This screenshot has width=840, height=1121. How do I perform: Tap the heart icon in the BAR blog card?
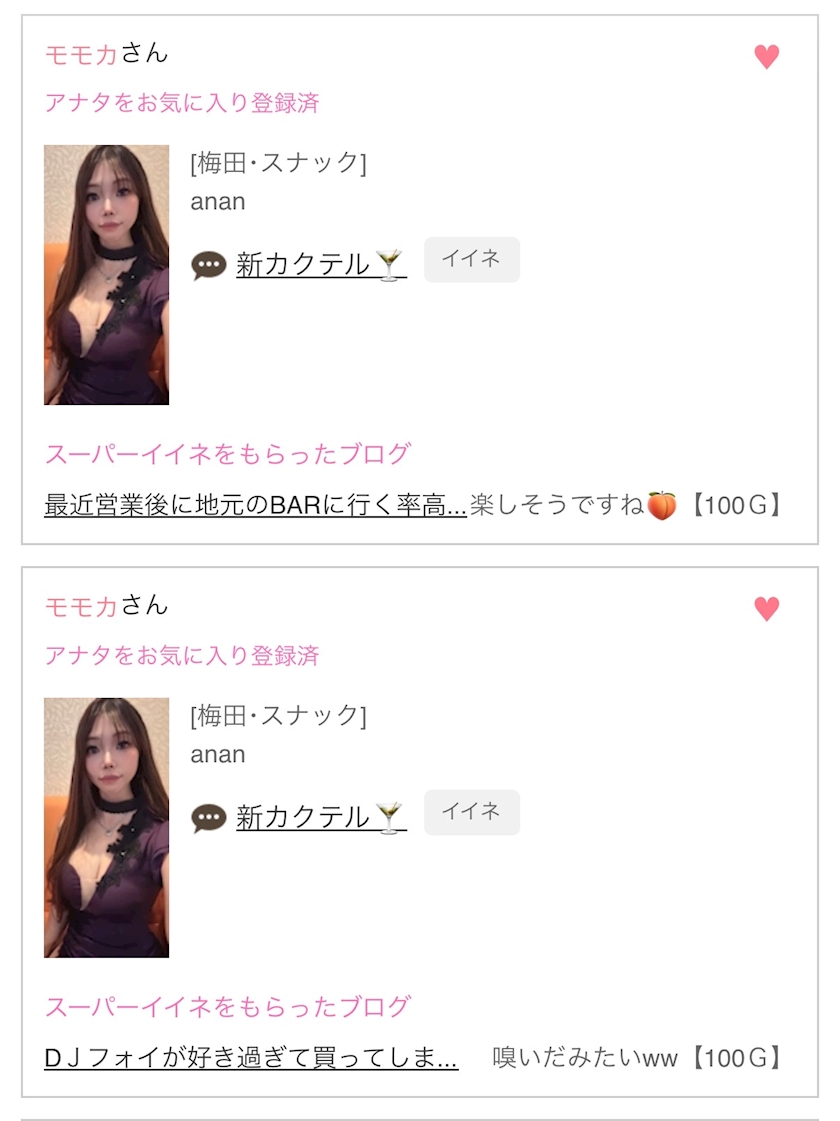tap(766, 57)
